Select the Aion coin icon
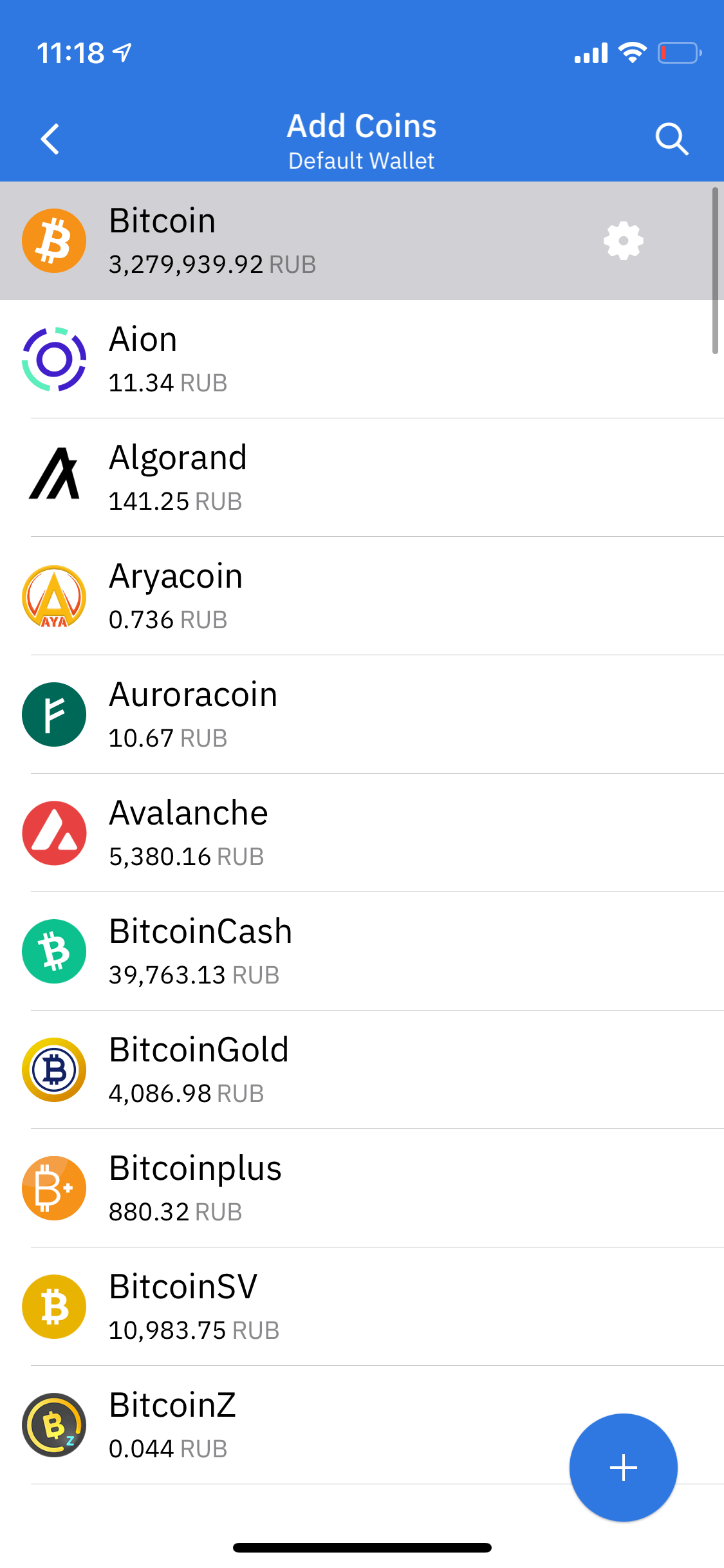Viewport: 724px width, 1568px height. coord(54,359)
